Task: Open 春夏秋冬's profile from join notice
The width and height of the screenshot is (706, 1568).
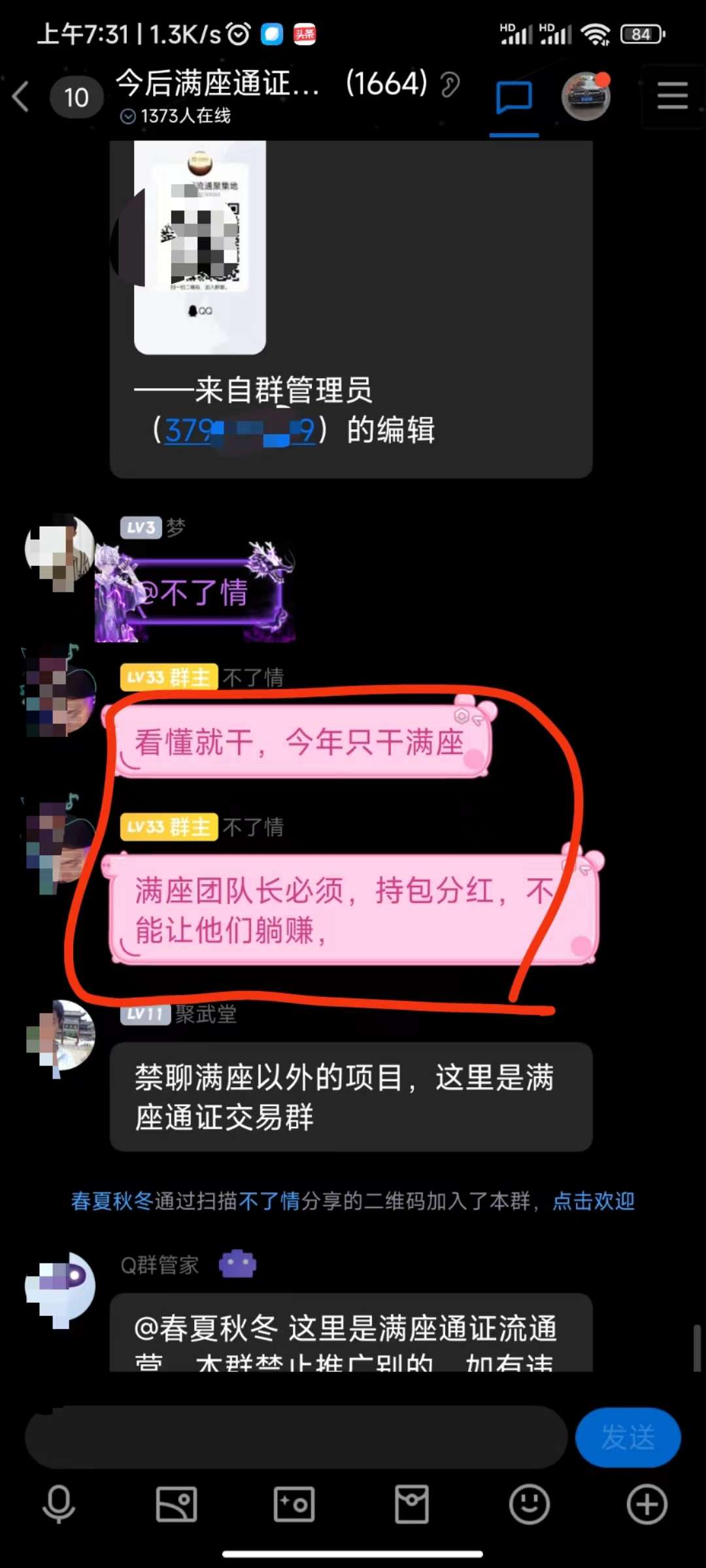Action: tap(112, 1201)
